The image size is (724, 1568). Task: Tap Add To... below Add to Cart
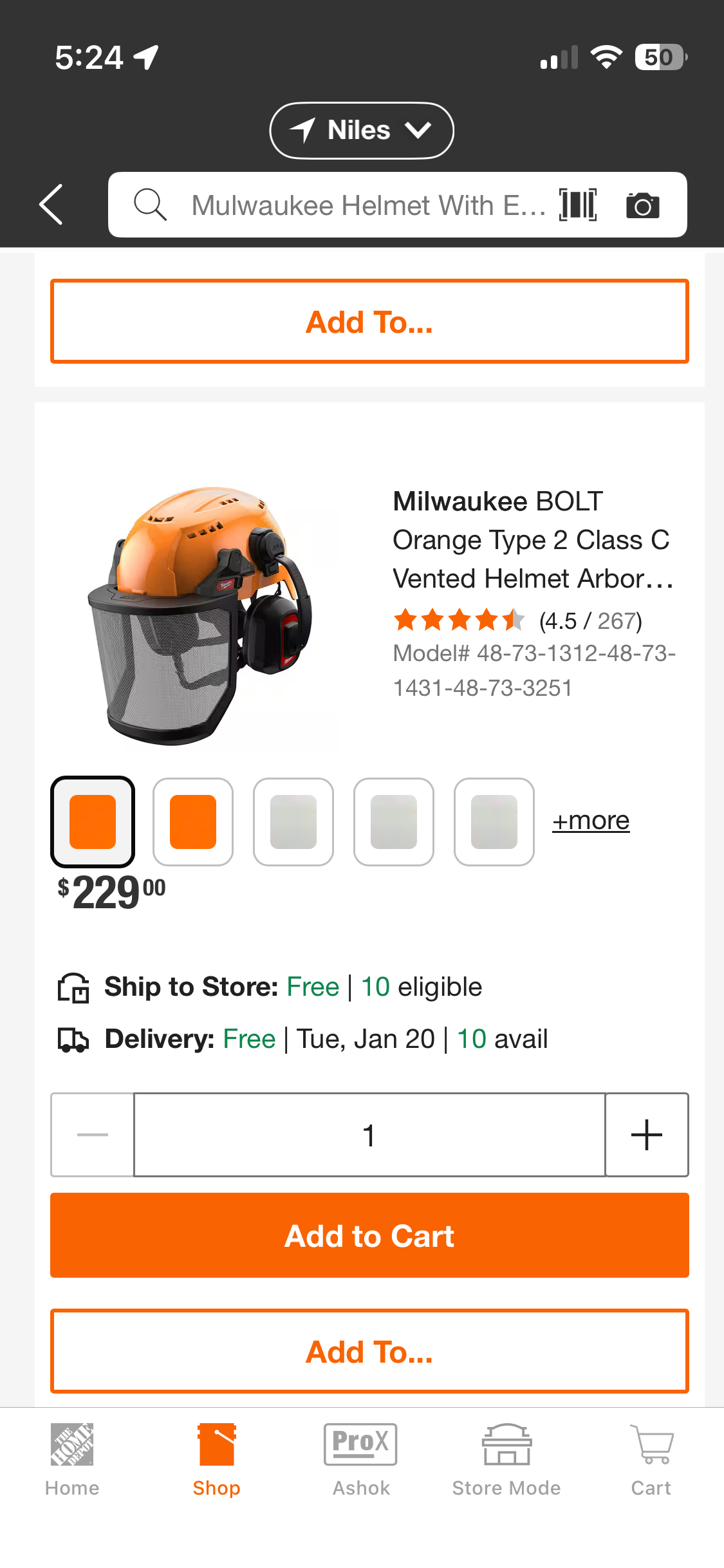click(369, 1351)
